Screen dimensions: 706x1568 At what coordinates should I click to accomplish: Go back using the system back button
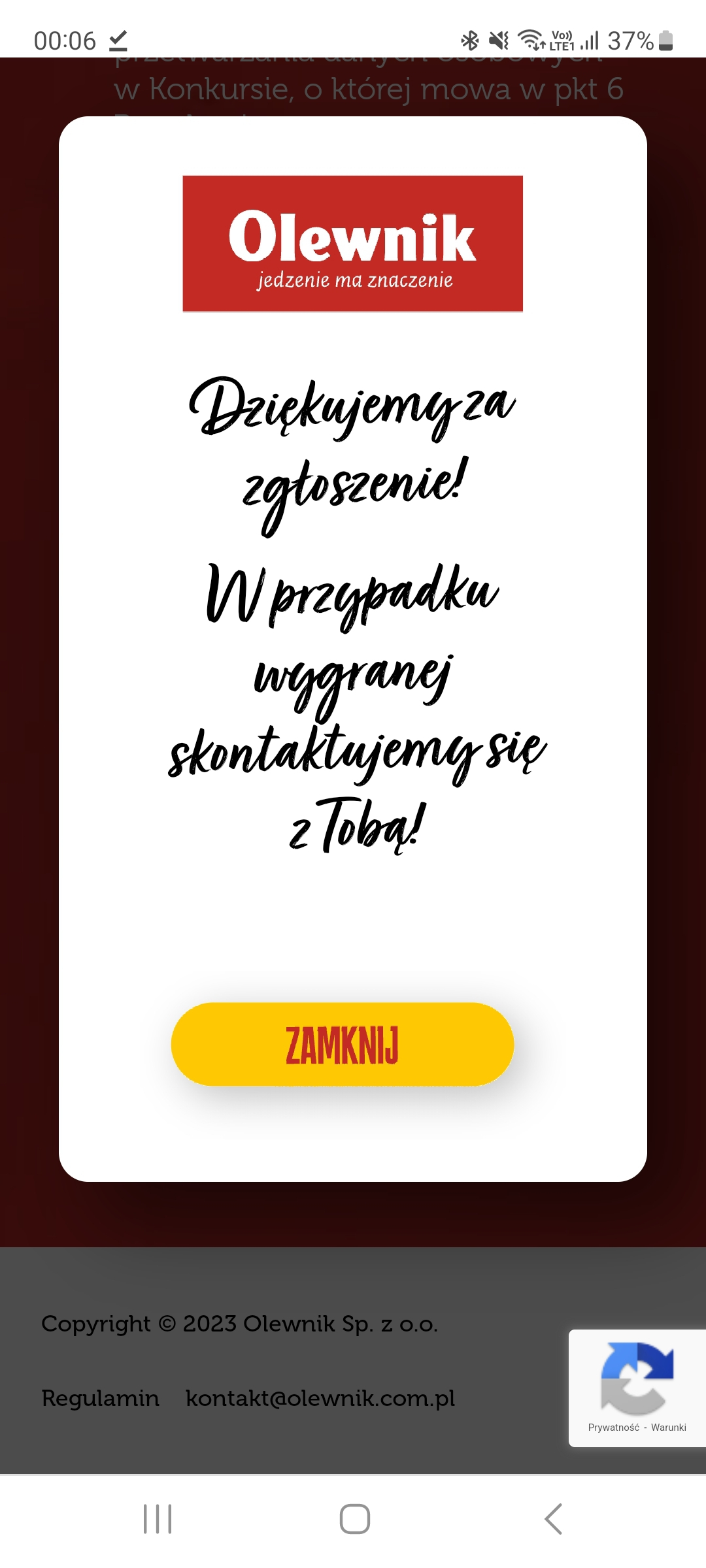coord(553,1518)
